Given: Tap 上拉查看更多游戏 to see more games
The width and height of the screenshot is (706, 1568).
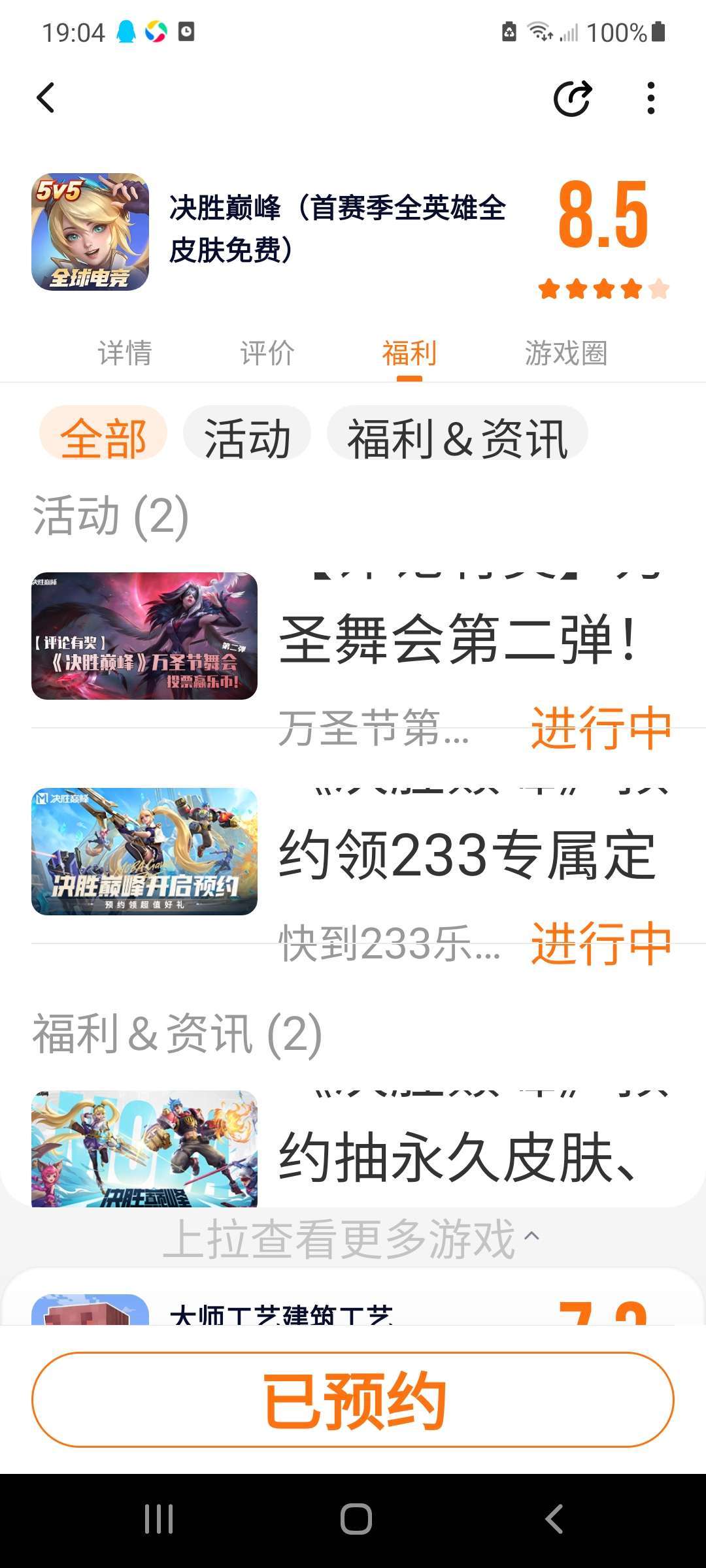Looking at the screenshot, I should (x=352, y=1238).
